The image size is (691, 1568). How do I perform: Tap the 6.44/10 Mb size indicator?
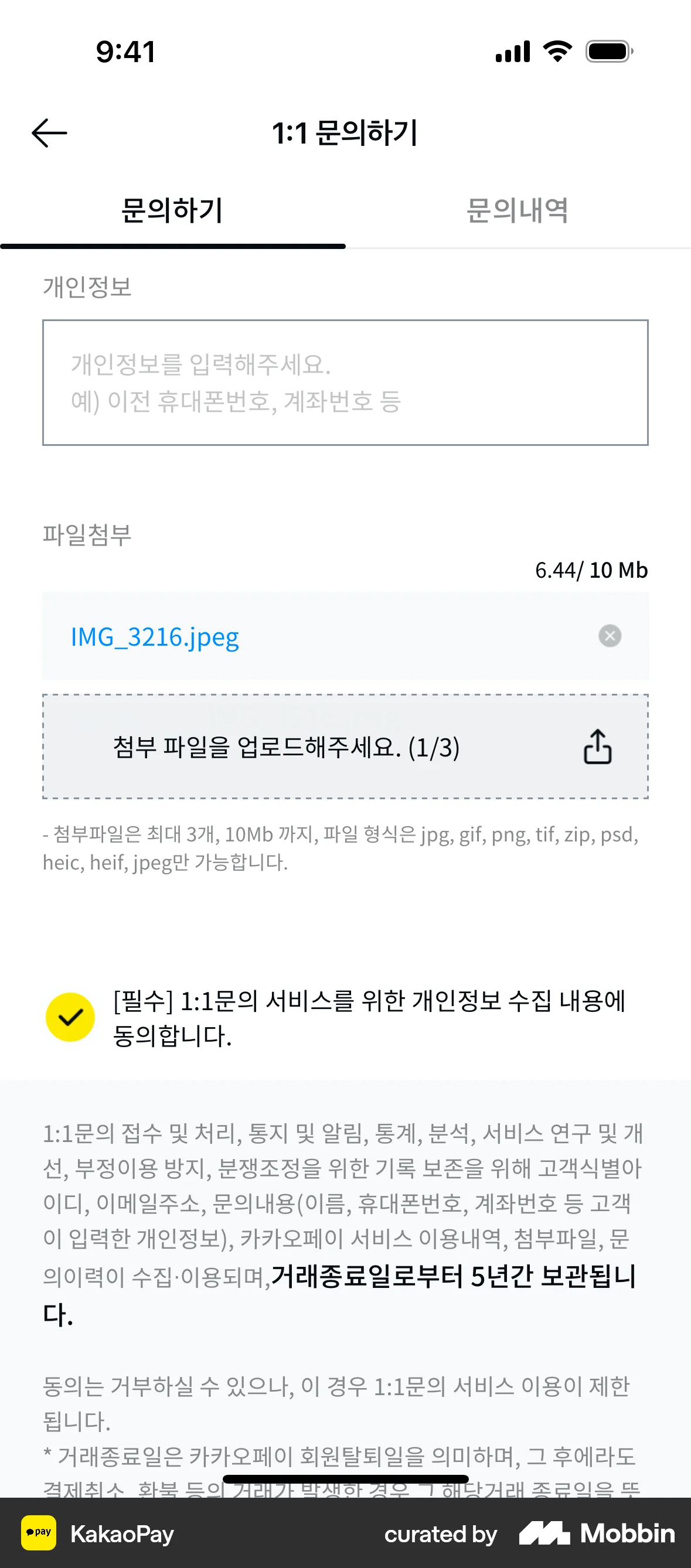[591, 570]
